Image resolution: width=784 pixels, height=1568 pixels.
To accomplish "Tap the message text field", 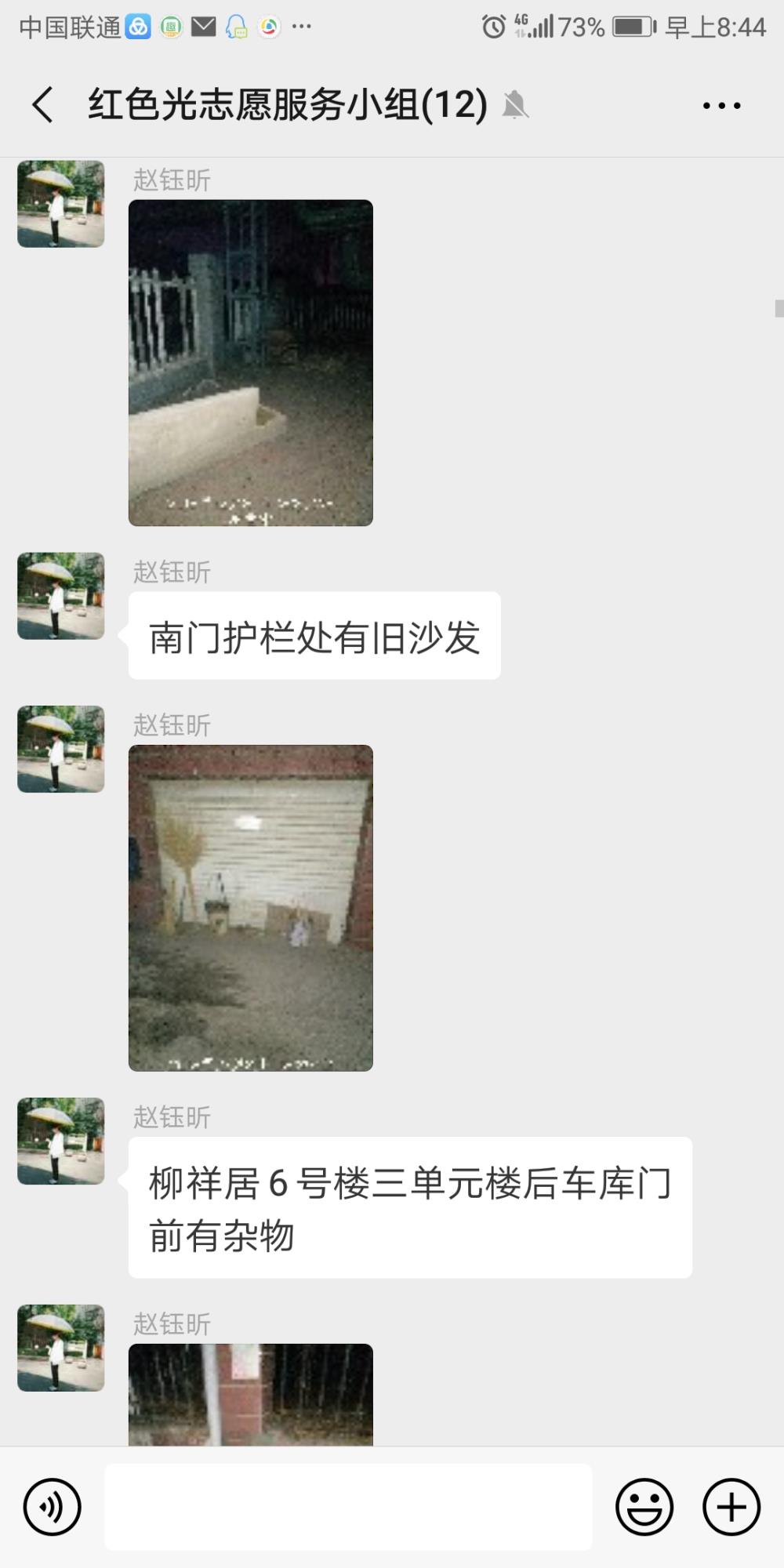I will (348, 1507).
